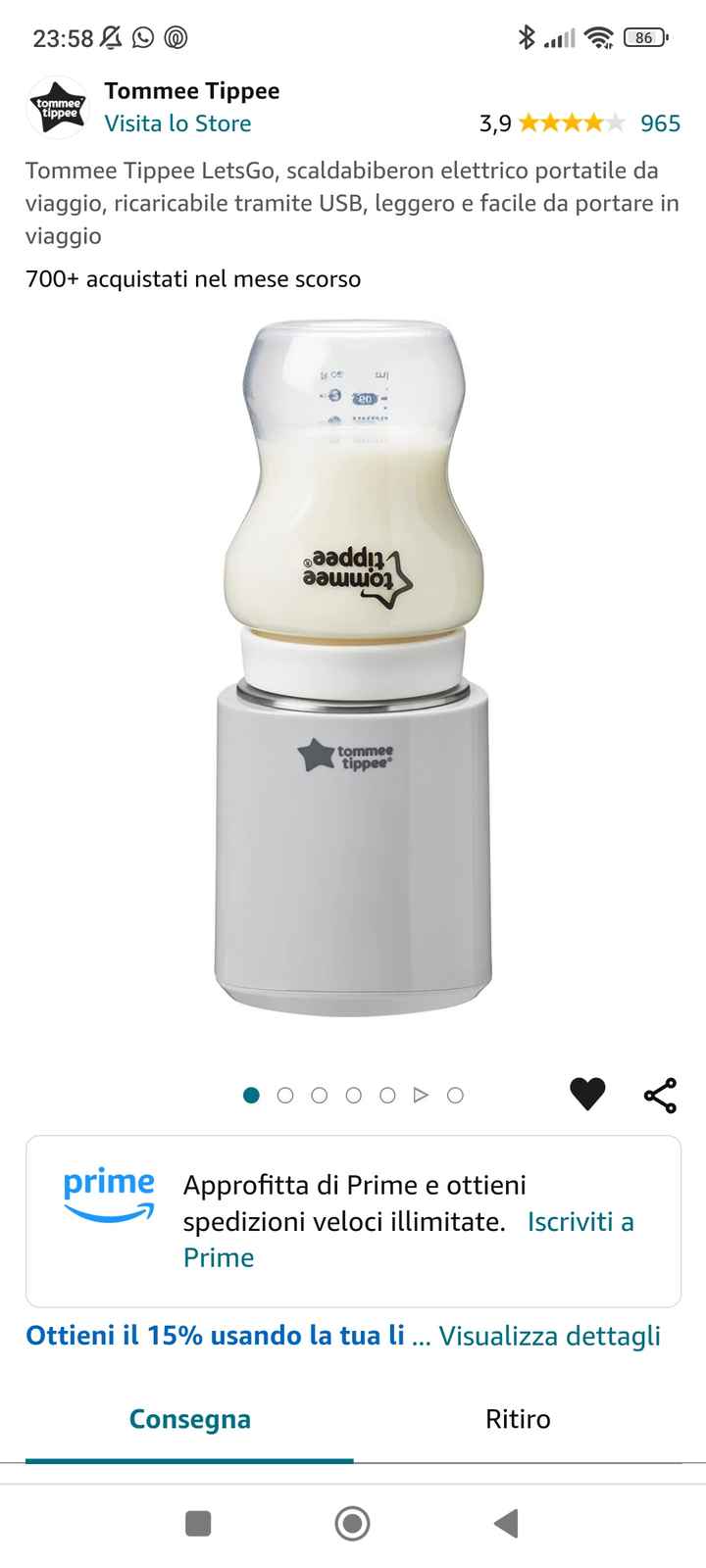This screenshot has width=706, height=1568.
Task: Open the 965 customer ratings
Action: (x=660, y=123)
